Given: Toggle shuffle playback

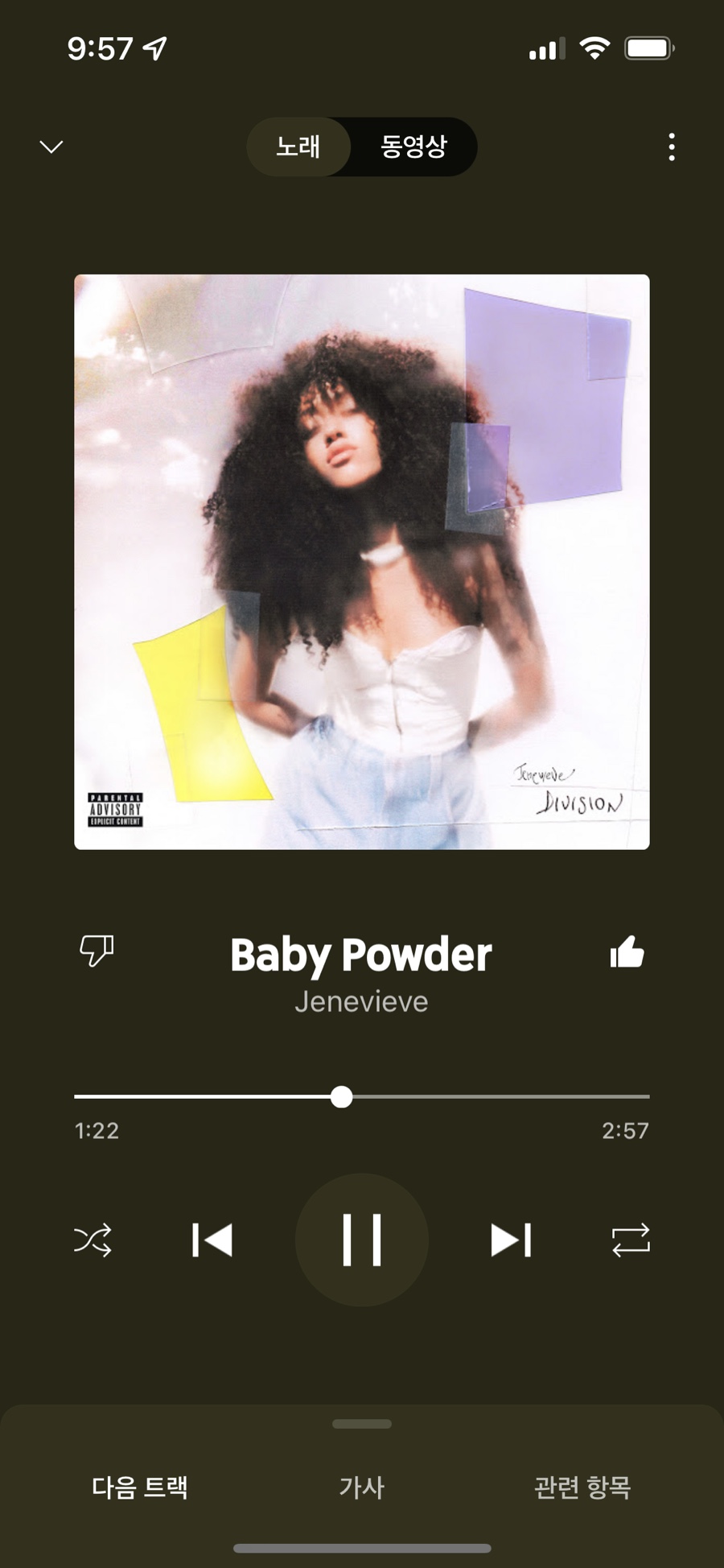Looking at the screenshot, I should tap(93, 1240).
